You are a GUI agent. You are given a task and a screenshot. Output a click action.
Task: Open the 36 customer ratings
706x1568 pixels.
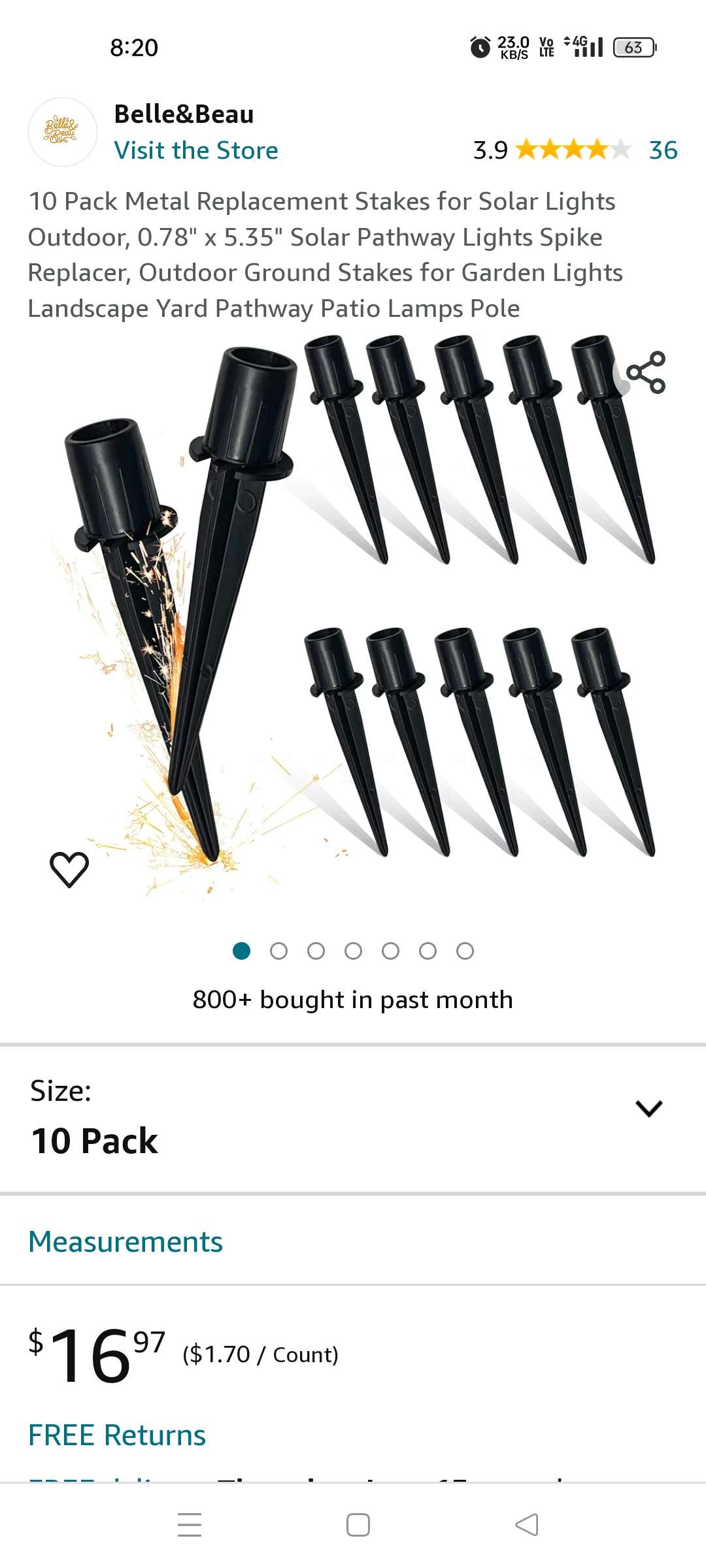coord(663,150)
